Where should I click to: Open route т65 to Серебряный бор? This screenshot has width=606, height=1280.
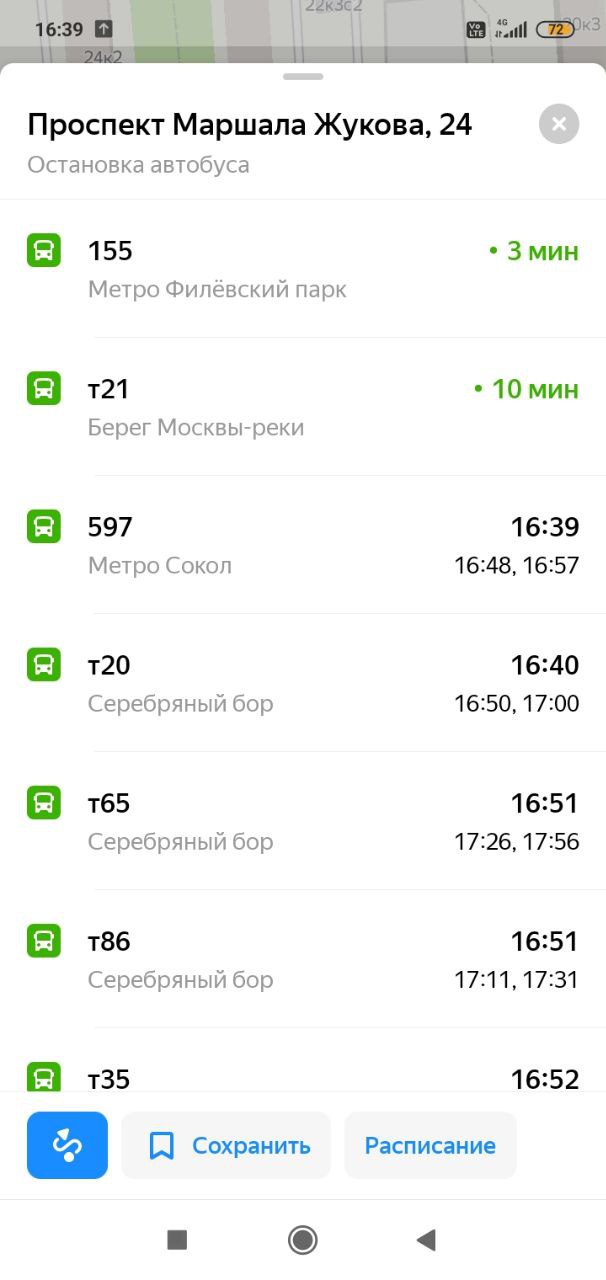tap(303, 821)
